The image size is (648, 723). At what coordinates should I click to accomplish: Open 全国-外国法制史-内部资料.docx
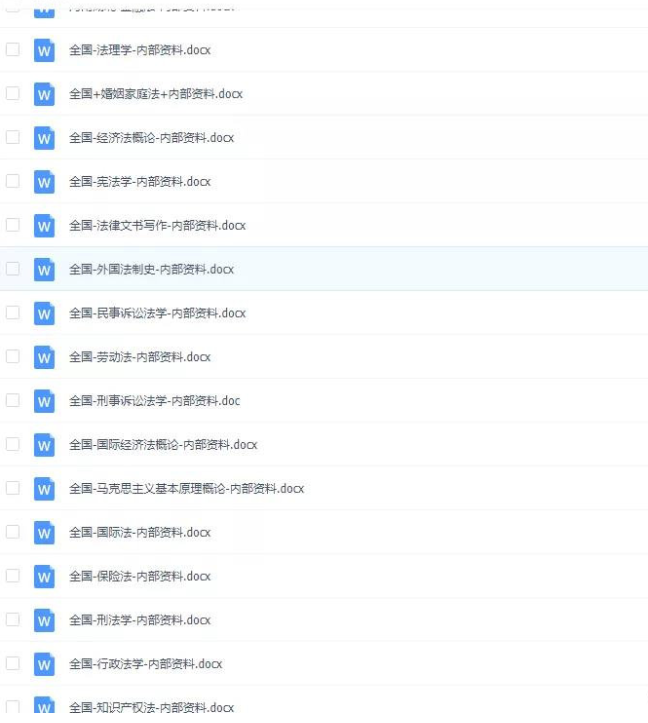coord(151,270)
